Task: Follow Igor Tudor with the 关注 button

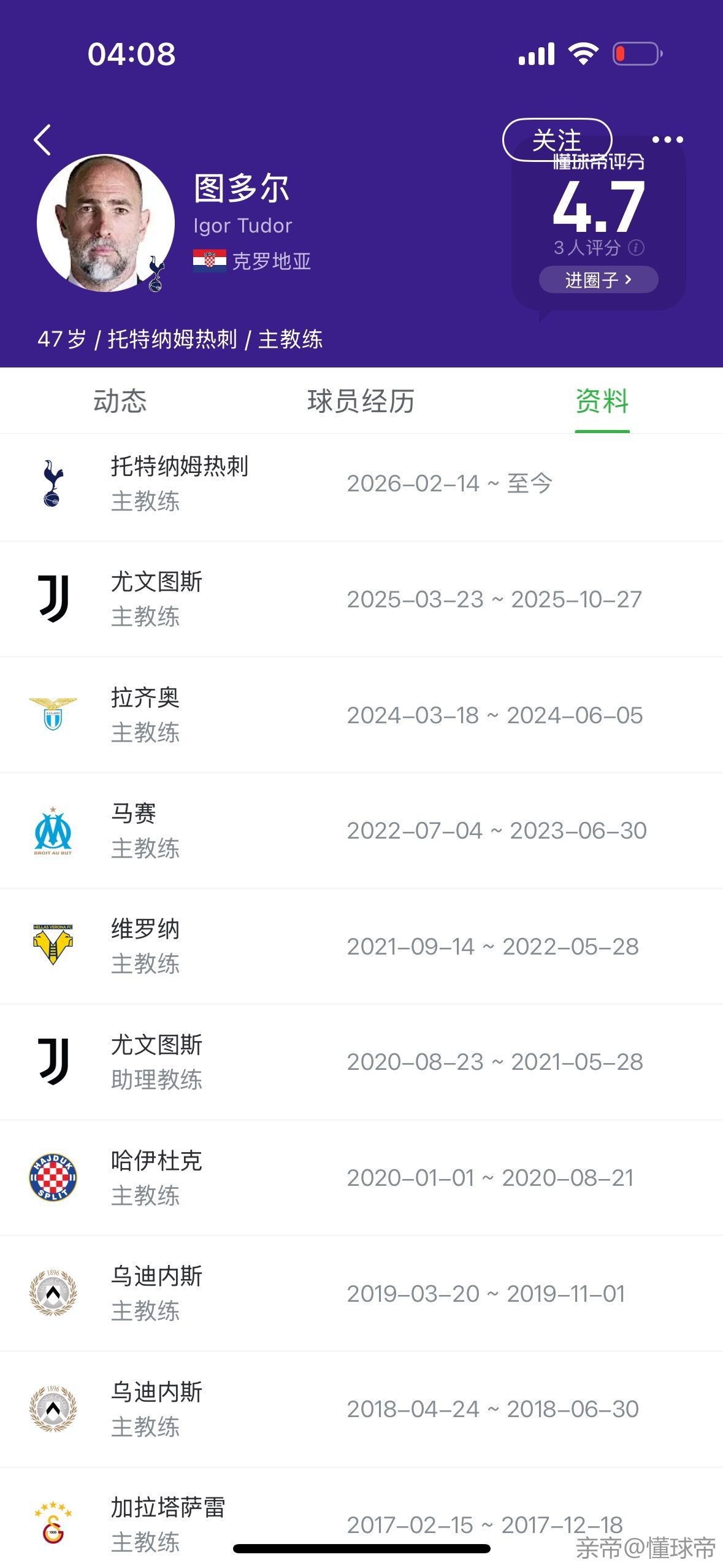Action: [556, 140]
